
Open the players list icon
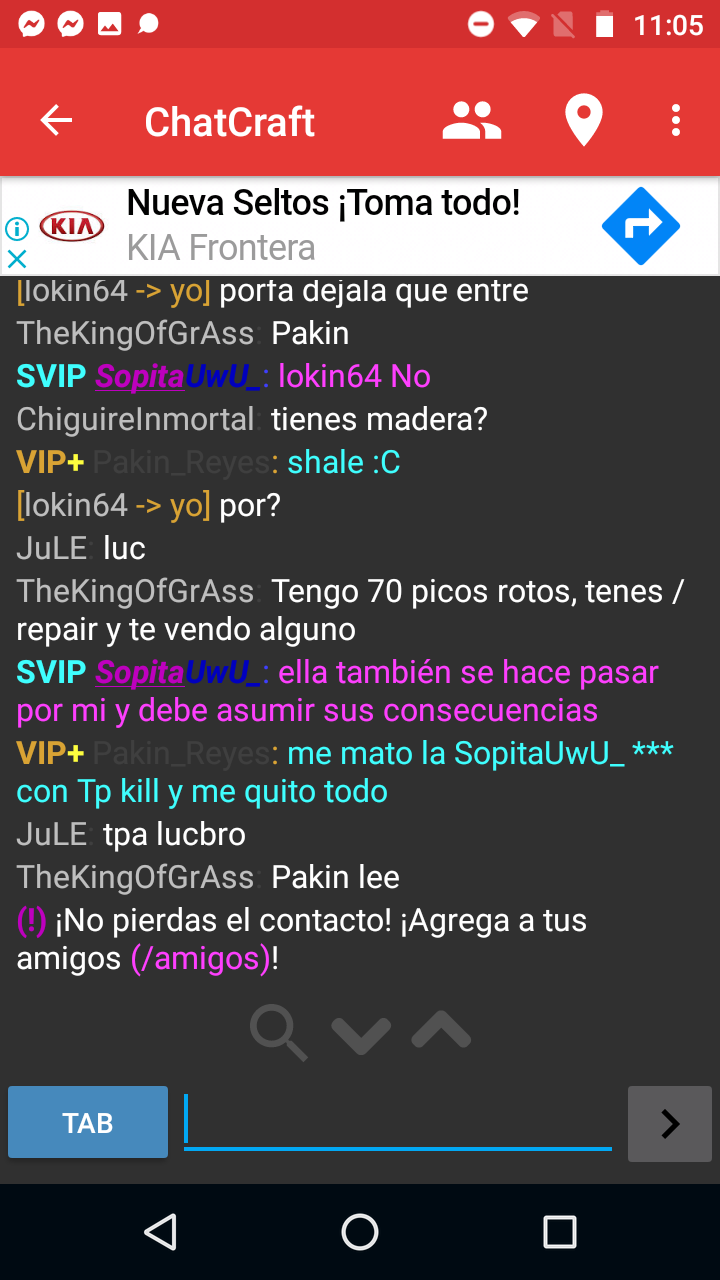pyautogui.click(x=471, y=121)
